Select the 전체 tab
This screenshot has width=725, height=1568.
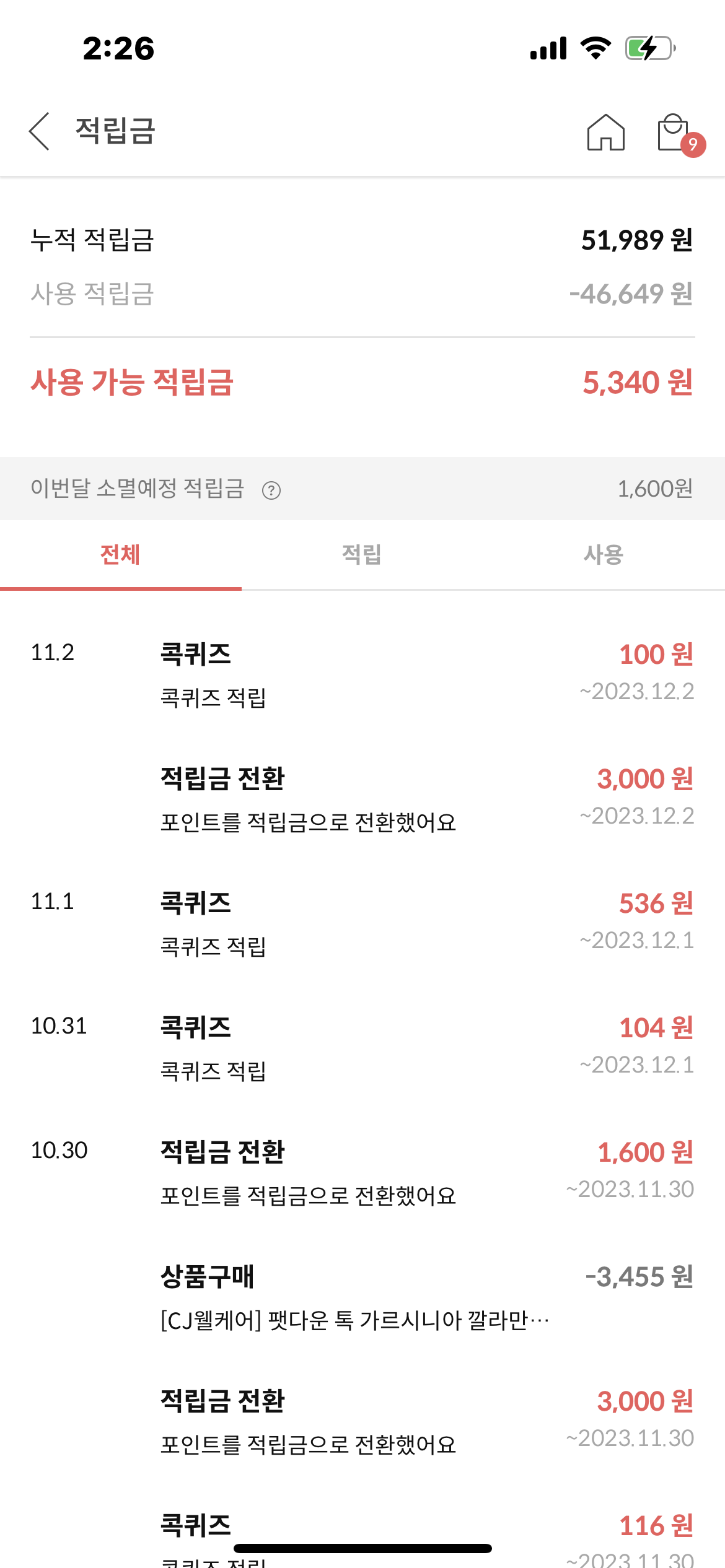point(121,555)
